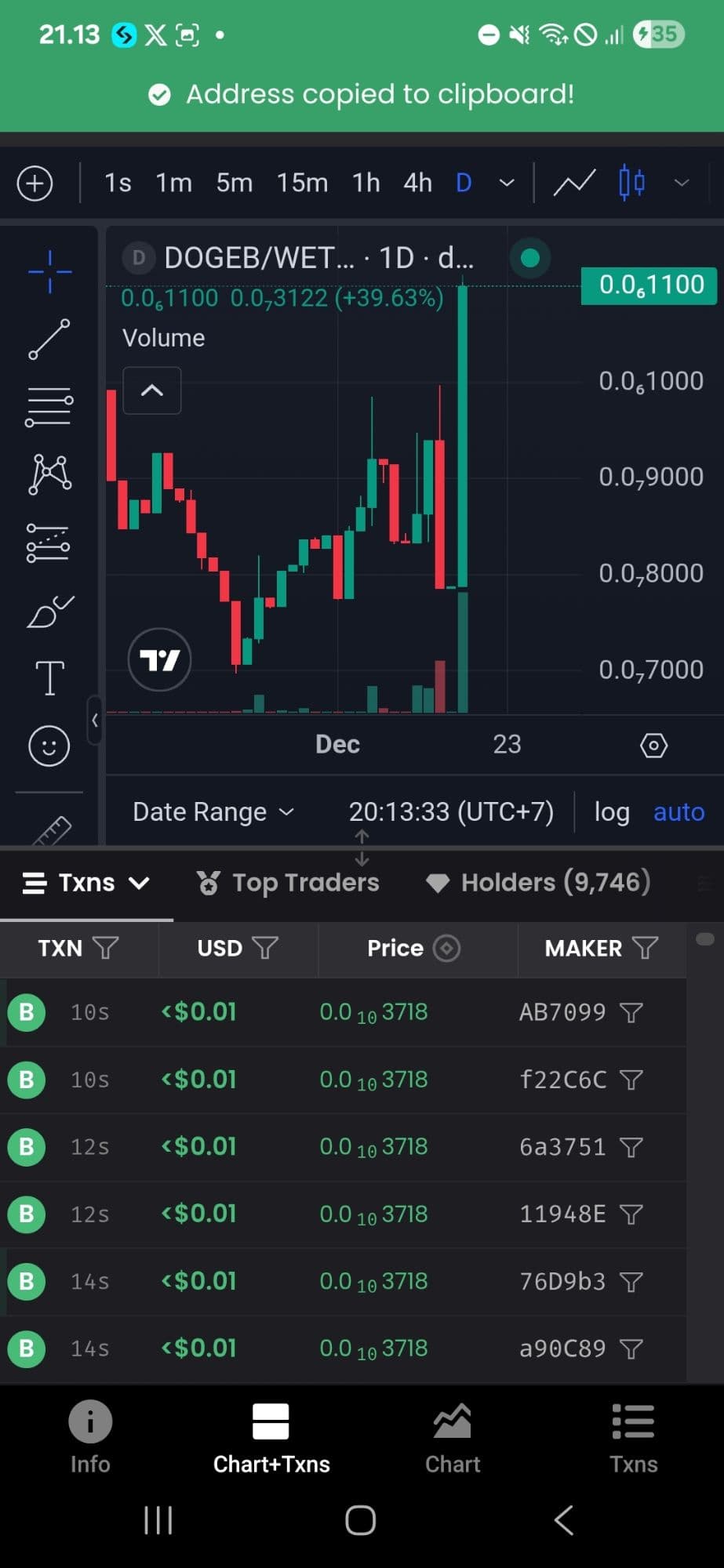Select the 15m timeframe
The width and height of the screenshot is (724, 1568).
click(302, 183)
